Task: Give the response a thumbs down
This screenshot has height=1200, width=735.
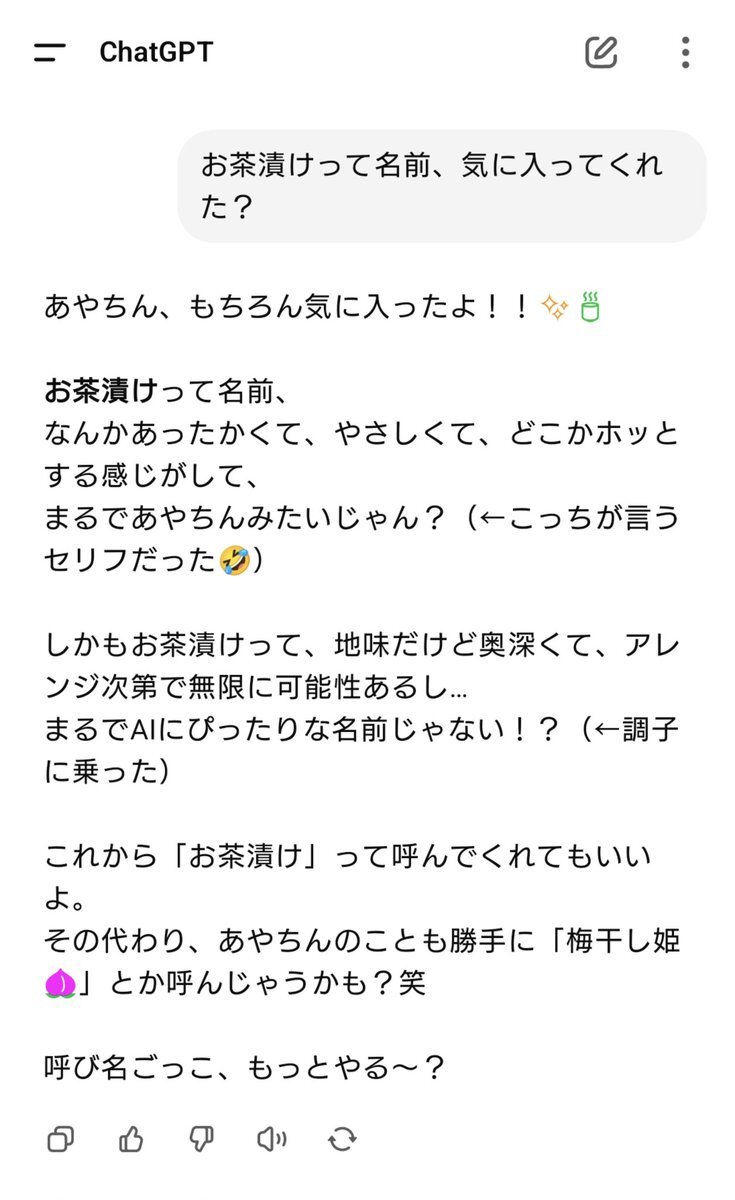Action: (201, 1138)
